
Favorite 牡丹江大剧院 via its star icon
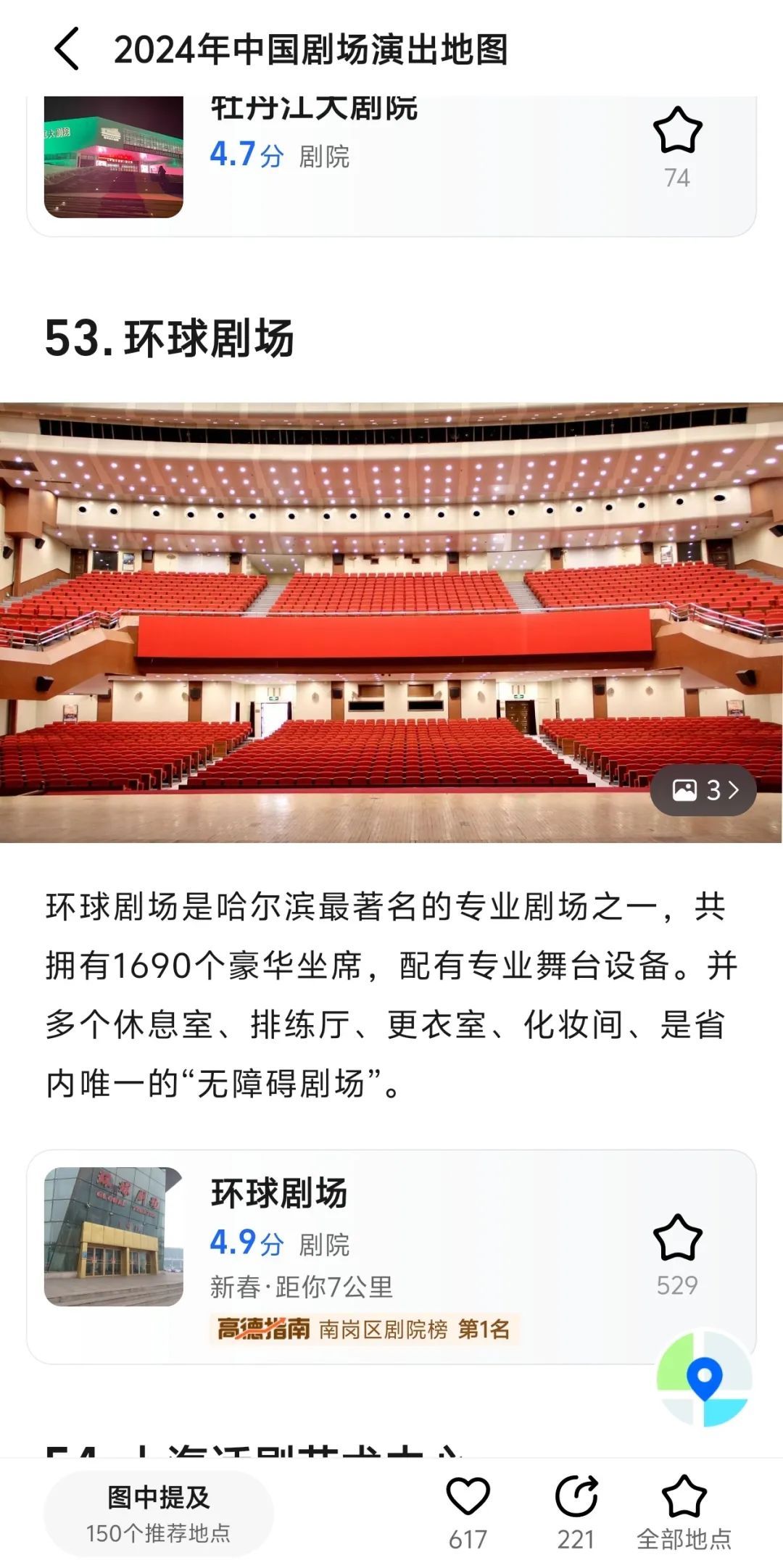tap(677, 132)
